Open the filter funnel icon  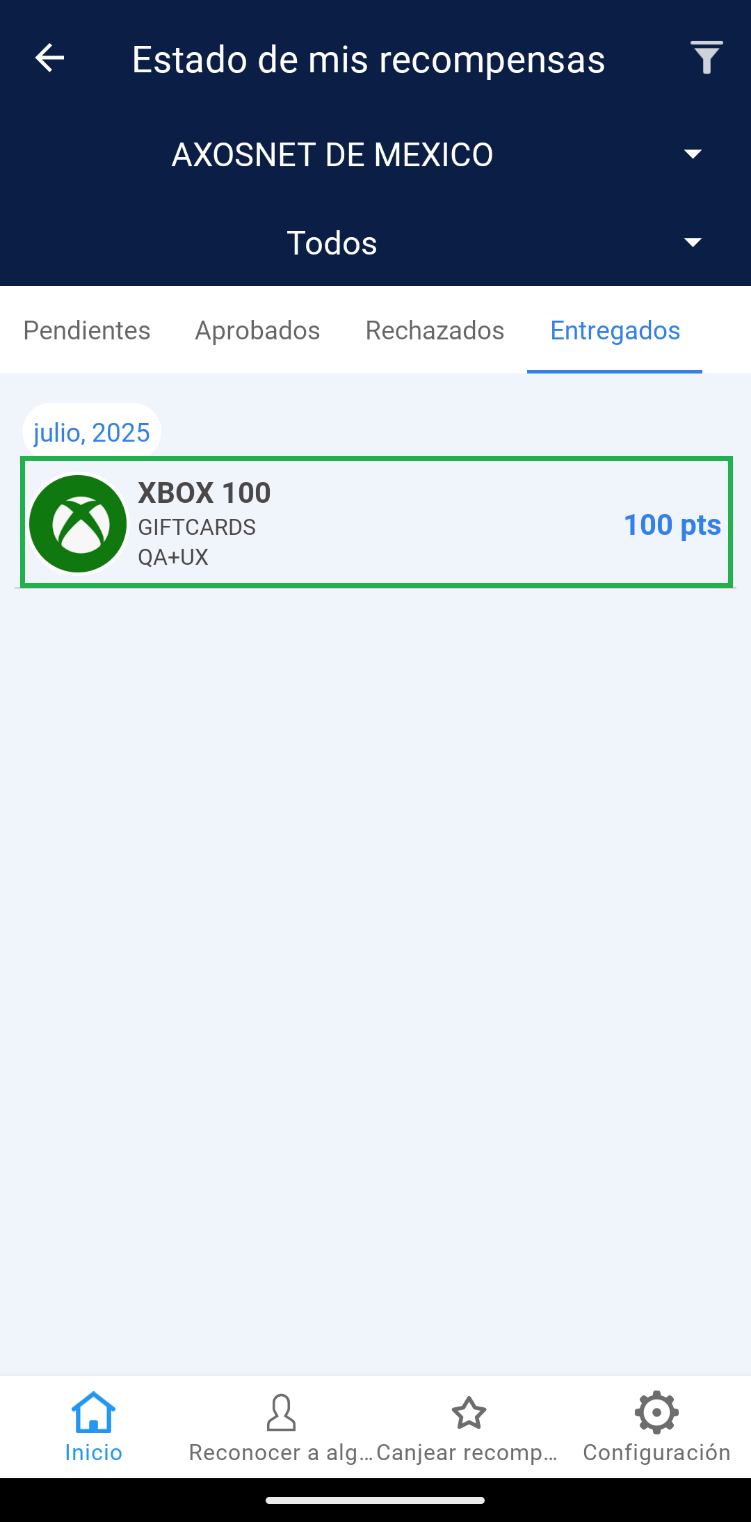pos(706,59)
